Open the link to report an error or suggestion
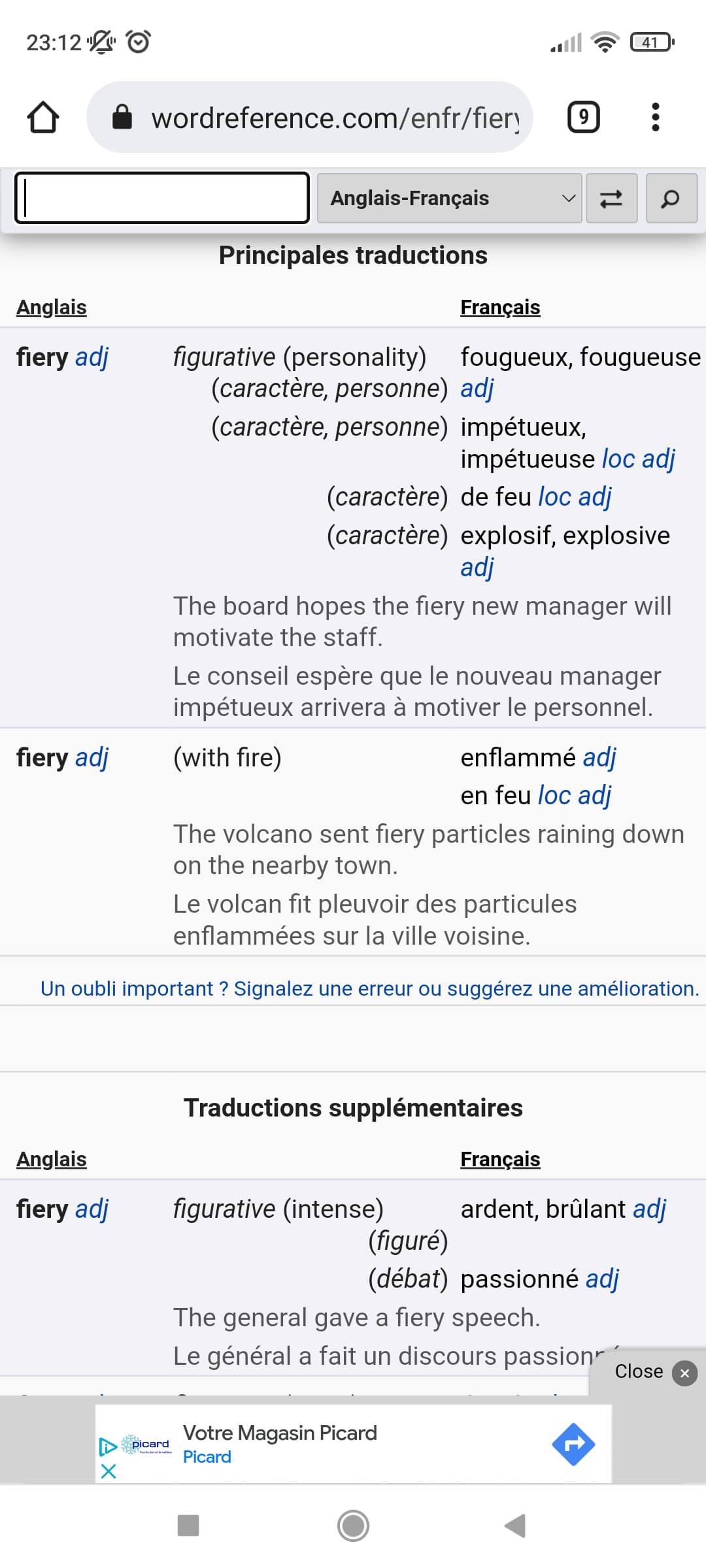706x1568 pixels. 370,988
